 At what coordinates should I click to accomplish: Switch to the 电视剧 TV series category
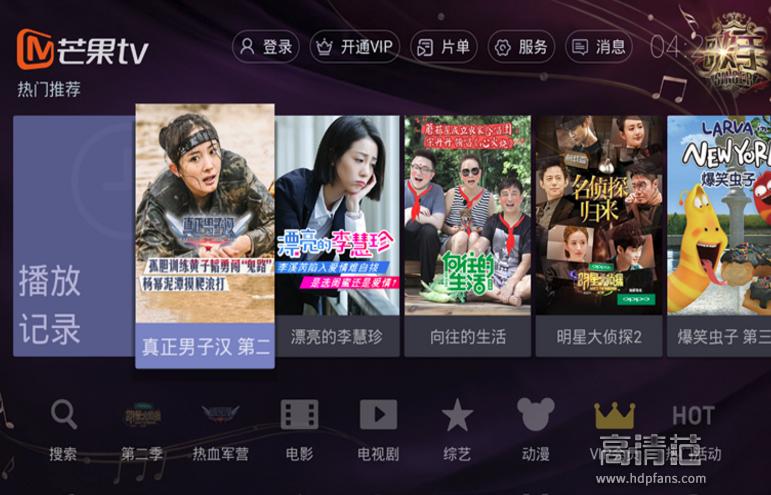click(378, 429)
